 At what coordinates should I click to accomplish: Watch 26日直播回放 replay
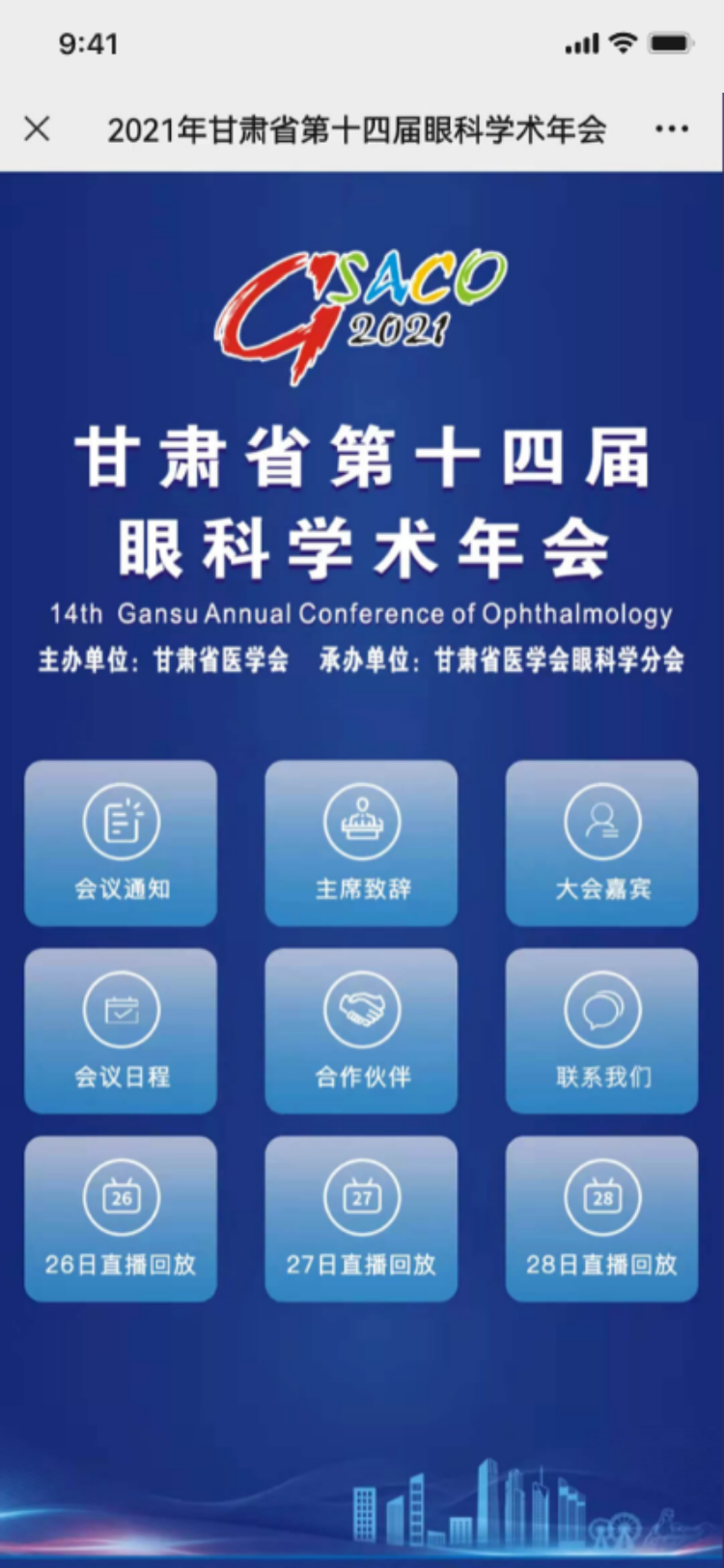click(x=121, y=1218)
